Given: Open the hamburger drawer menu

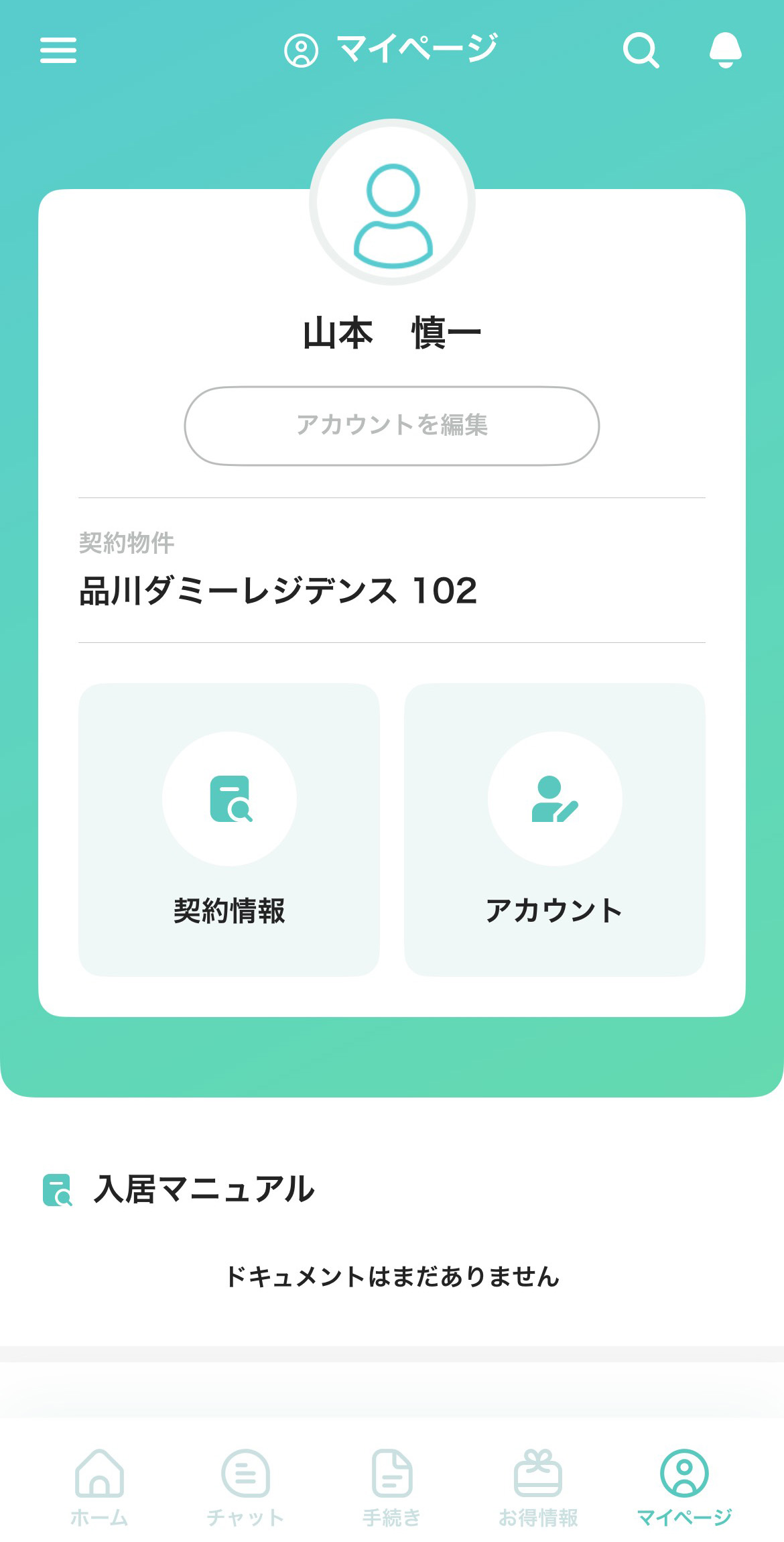Looking at the screenshot, I should 58,50.
